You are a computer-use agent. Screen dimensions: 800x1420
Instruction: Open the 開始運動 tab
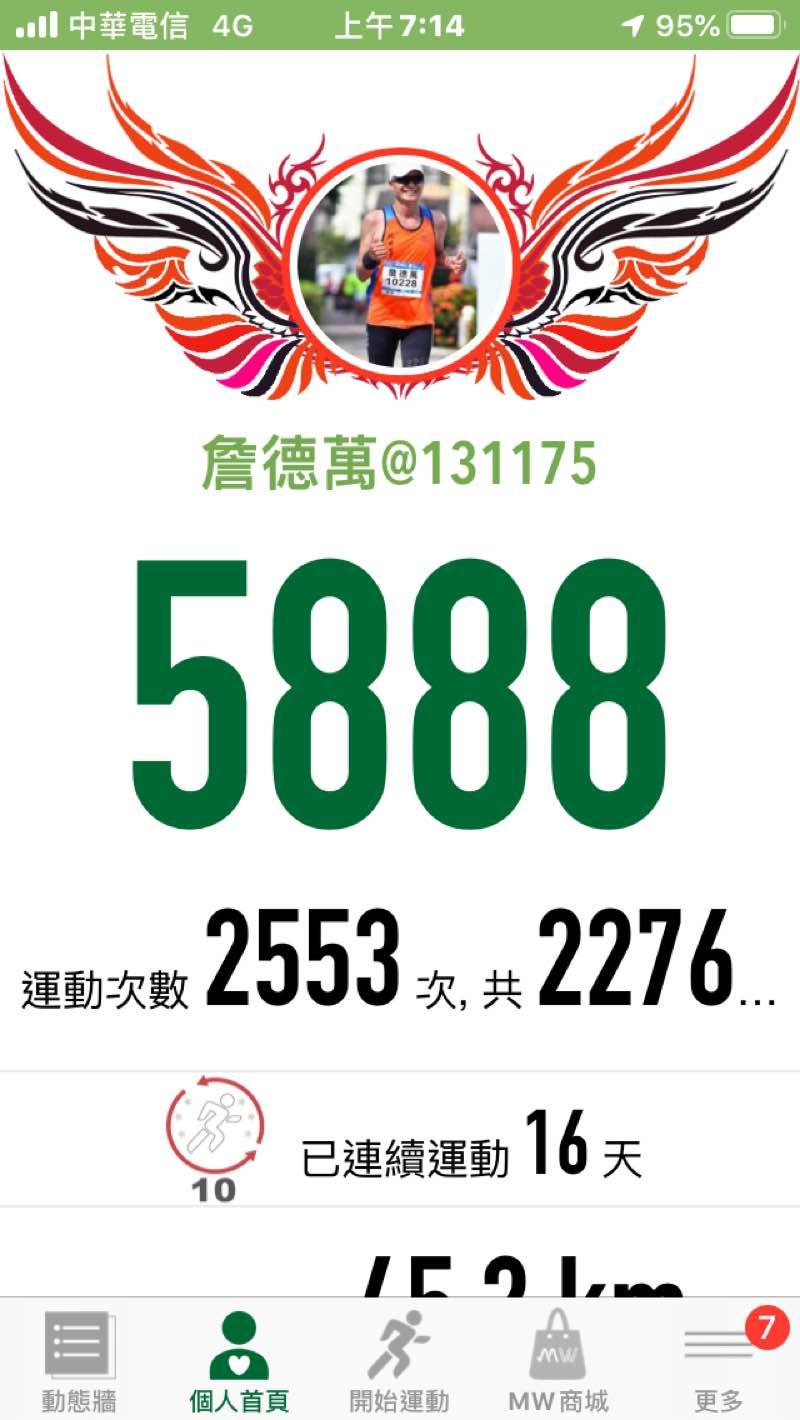tap(399, 1361)
